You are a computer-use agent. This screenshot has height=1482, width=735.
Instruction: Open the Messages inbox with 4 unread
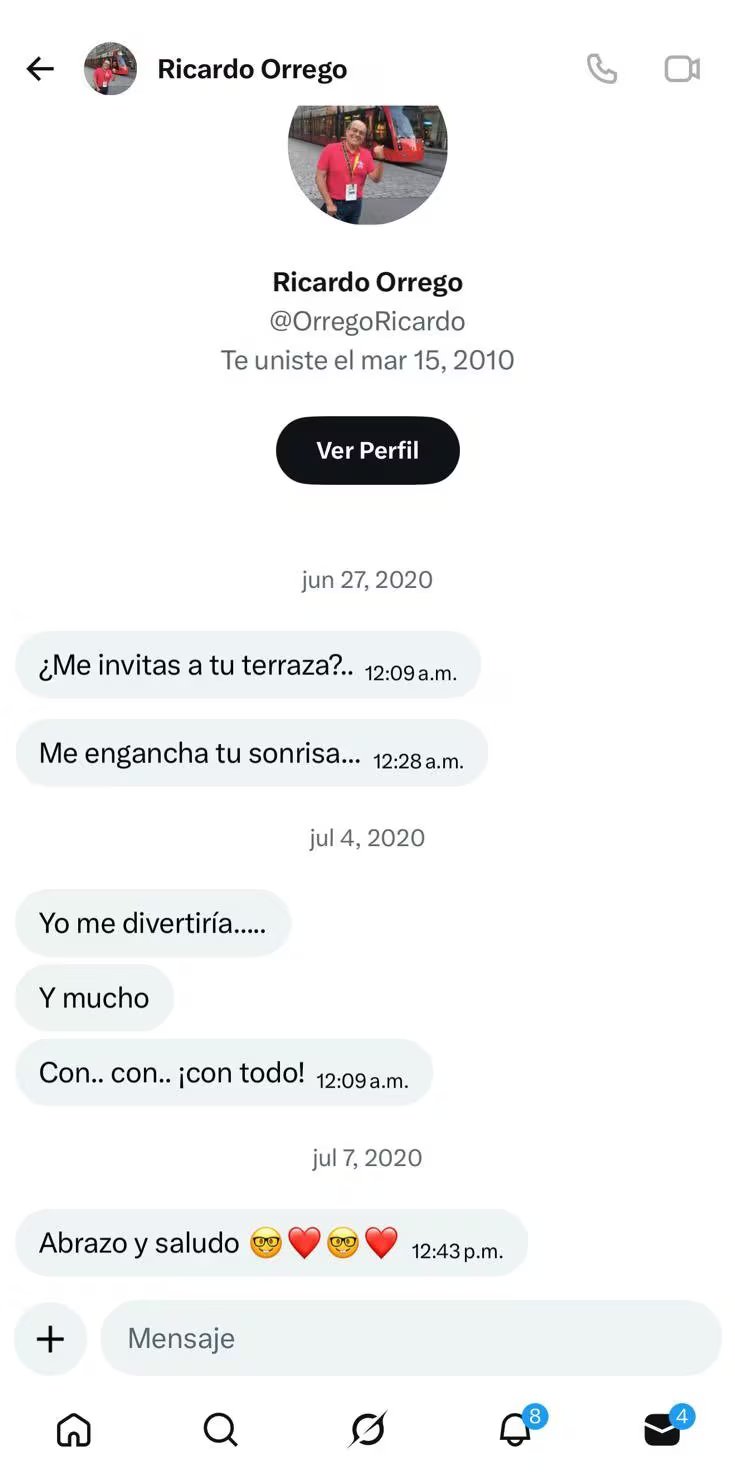pos(661,1430)
